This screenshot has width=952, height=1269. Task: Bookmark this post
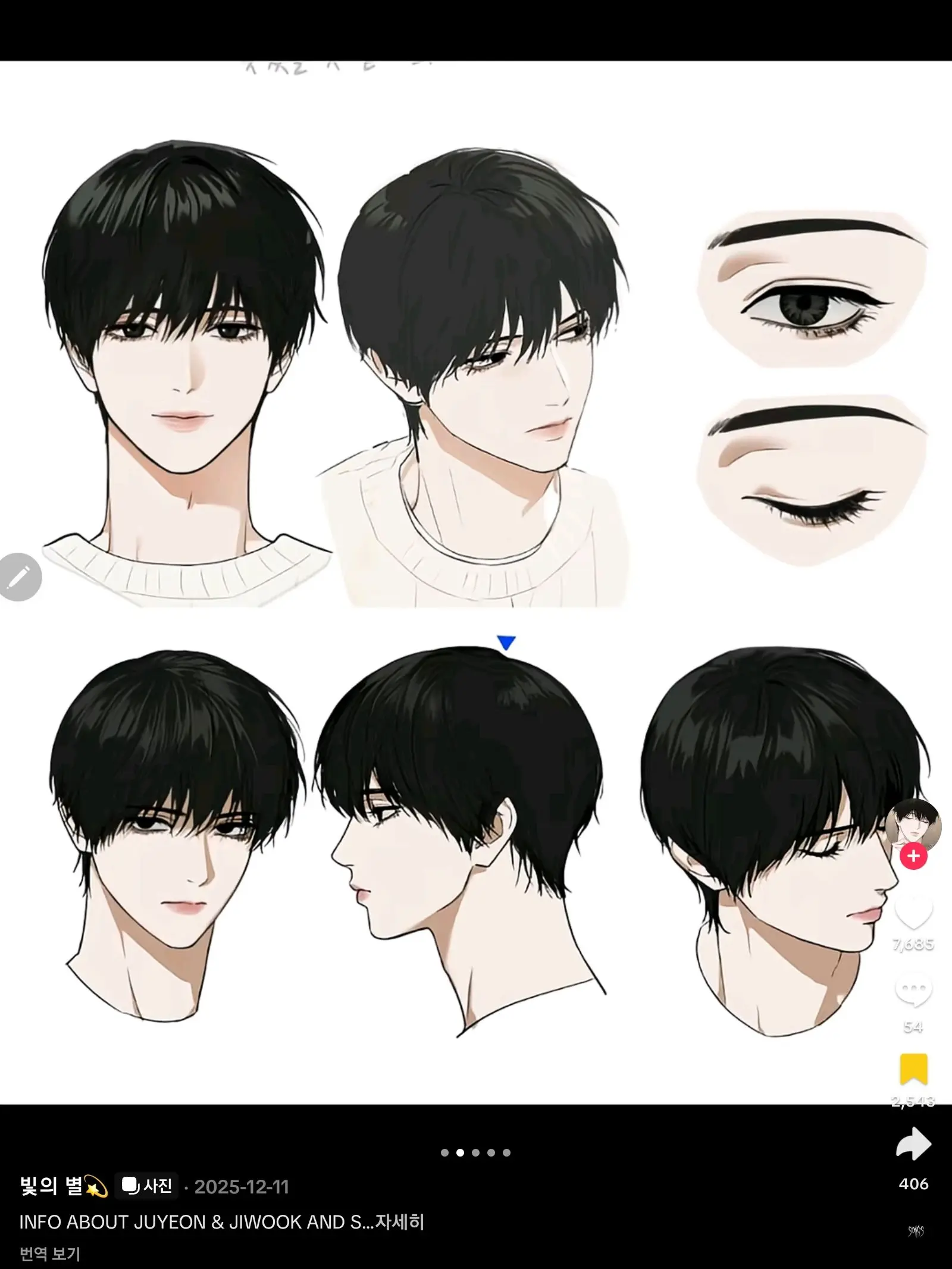pyautogui.click(x=913, y=1069)
